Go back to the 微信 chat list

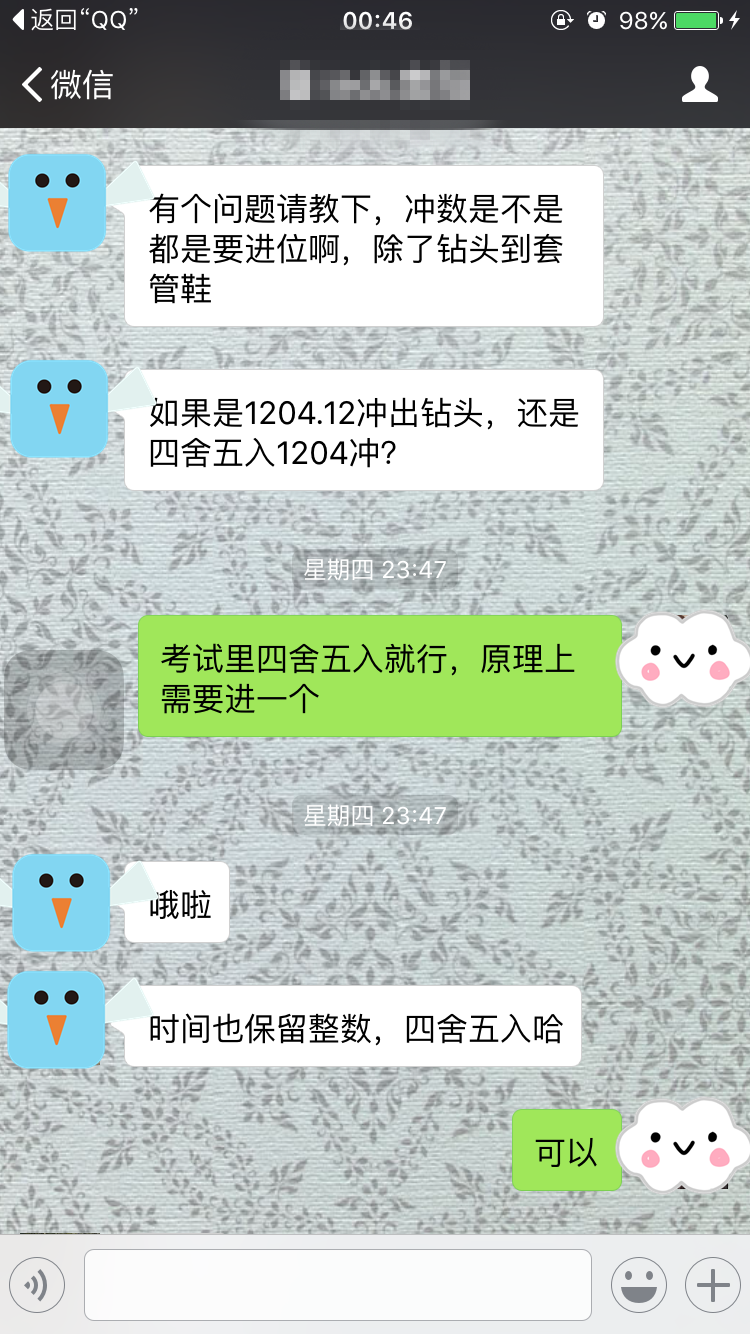click(x=66, y=85)
